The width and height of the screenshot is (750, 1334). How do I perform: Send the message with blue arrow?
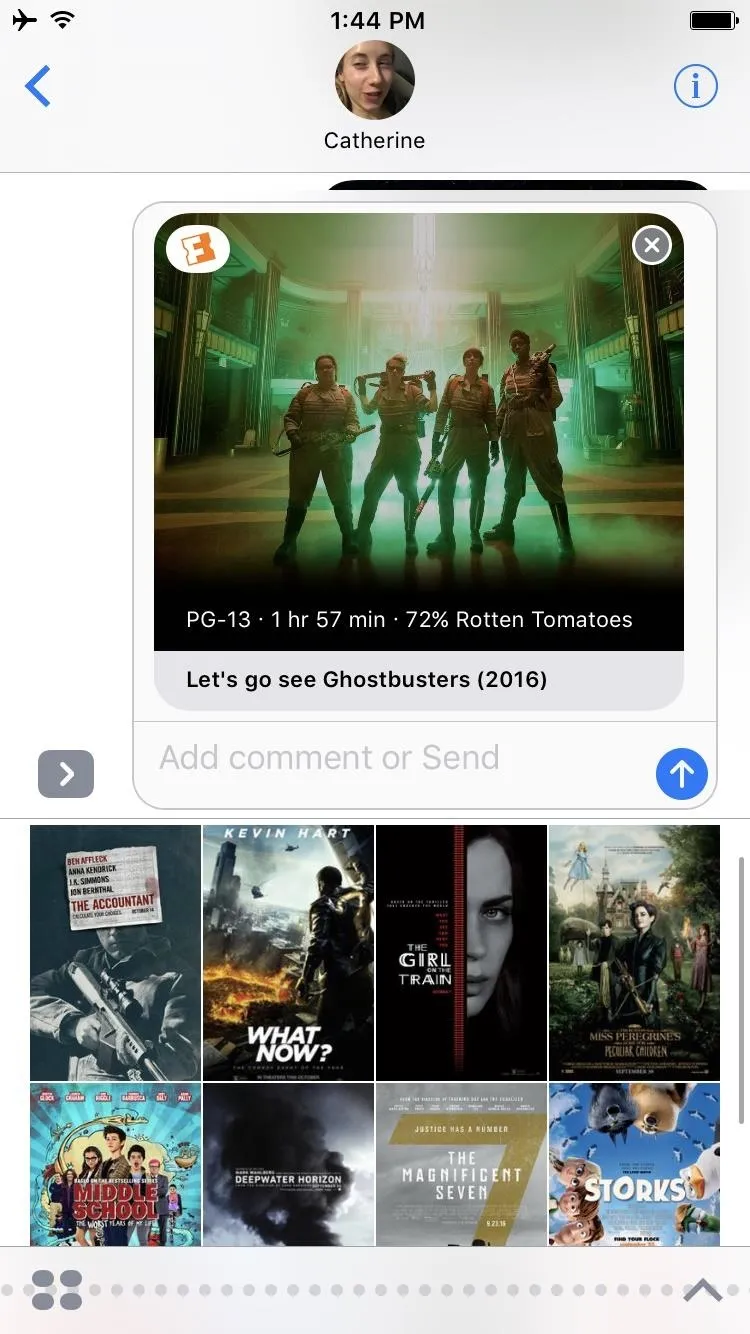click(682, 774)
